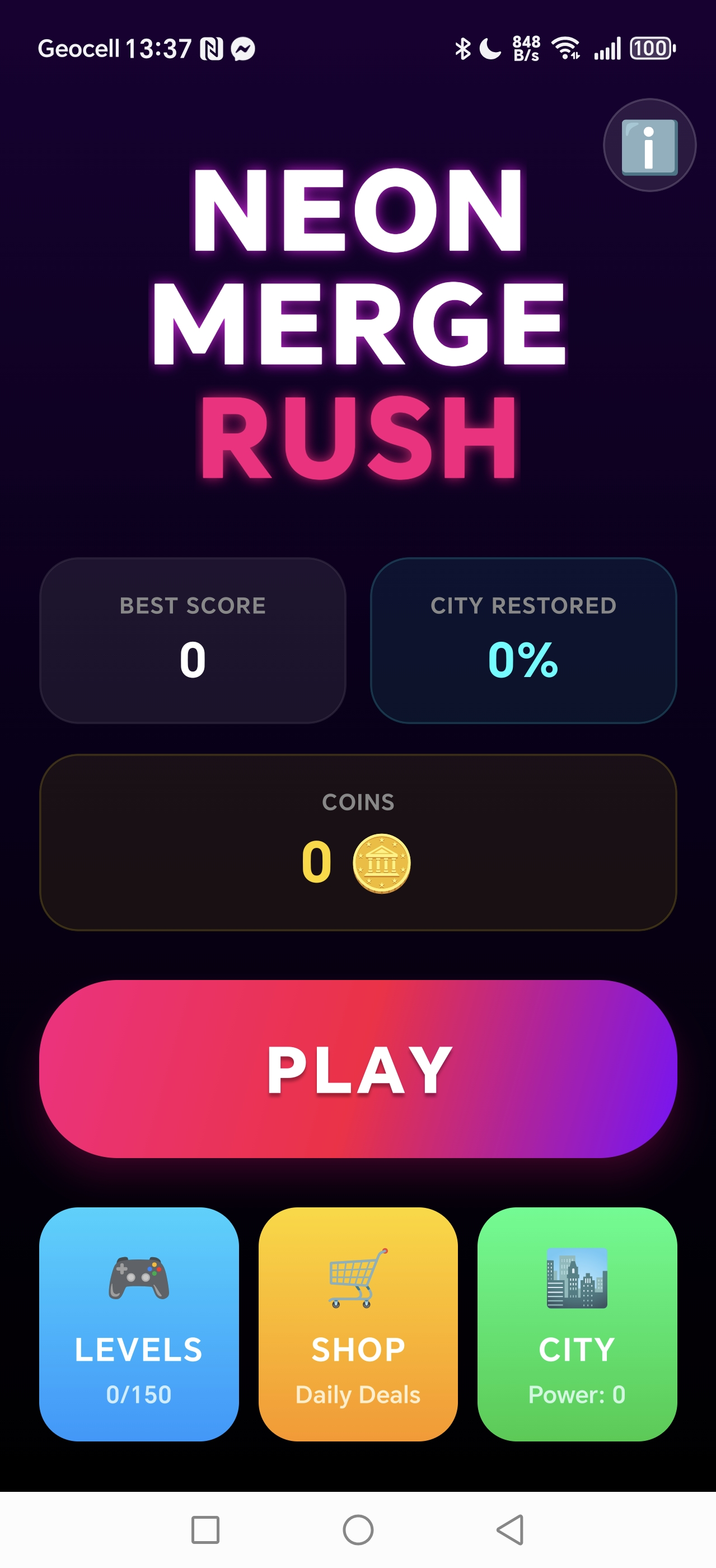
Task: Visit the Shop for Daily Deals
Action: [358, 1323]
